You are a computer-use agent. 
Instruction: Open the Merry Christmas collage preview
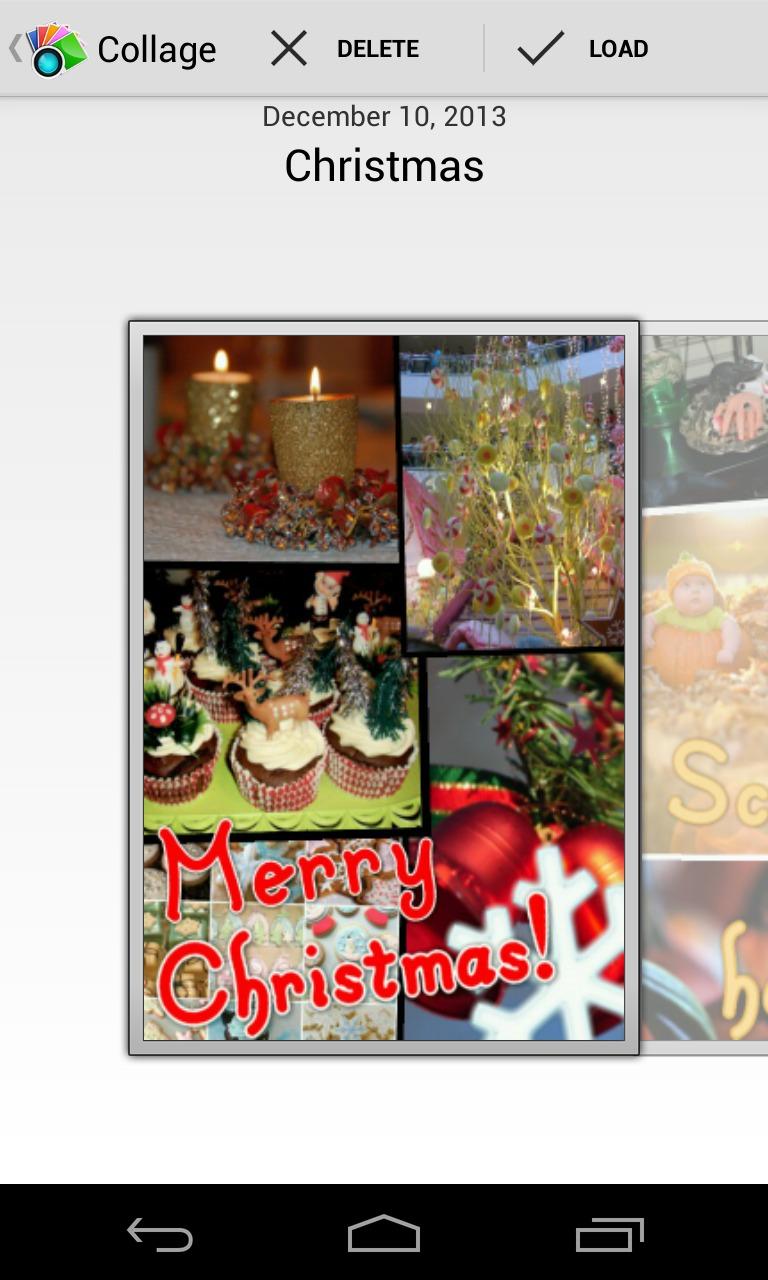coord(384,688)
